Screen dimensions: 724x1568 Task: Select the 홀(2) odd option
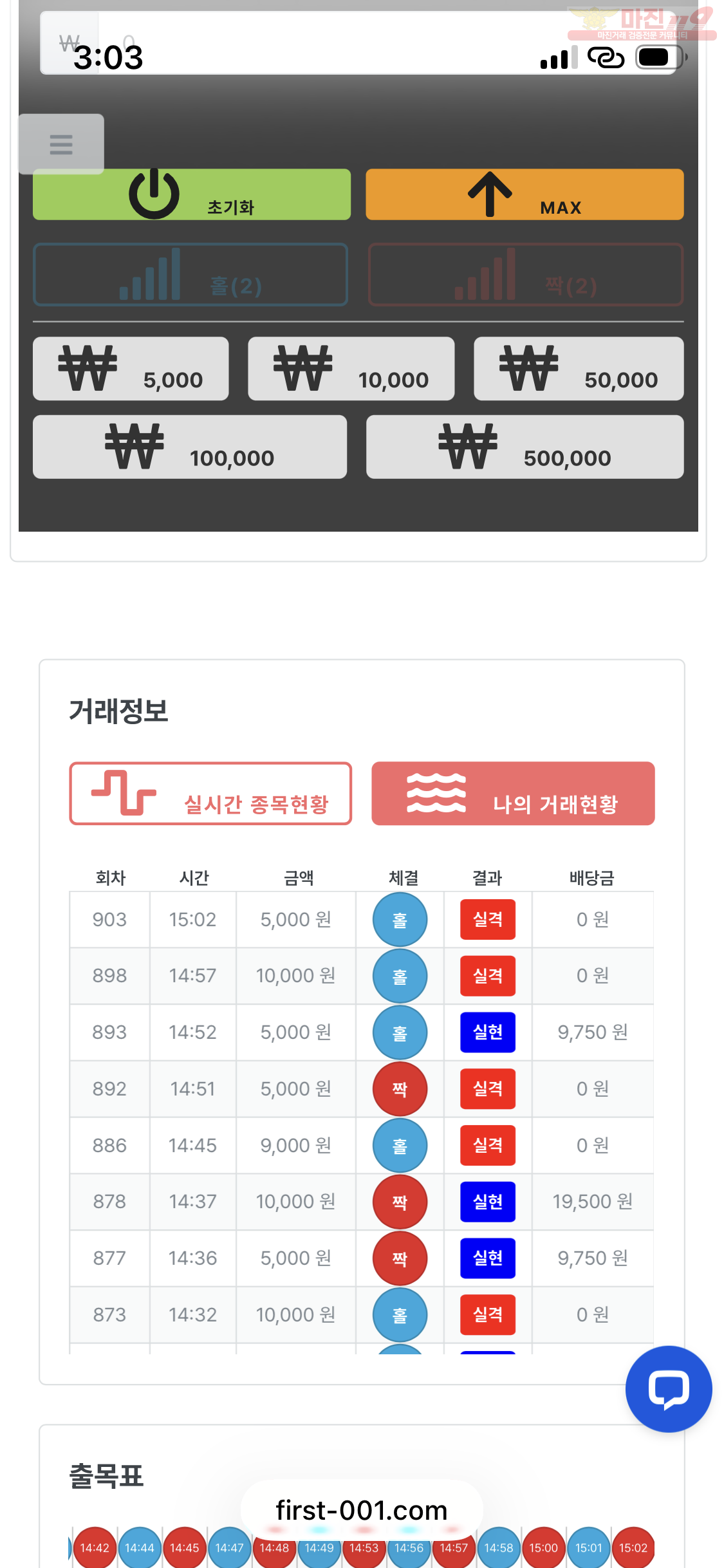point(190,275)
